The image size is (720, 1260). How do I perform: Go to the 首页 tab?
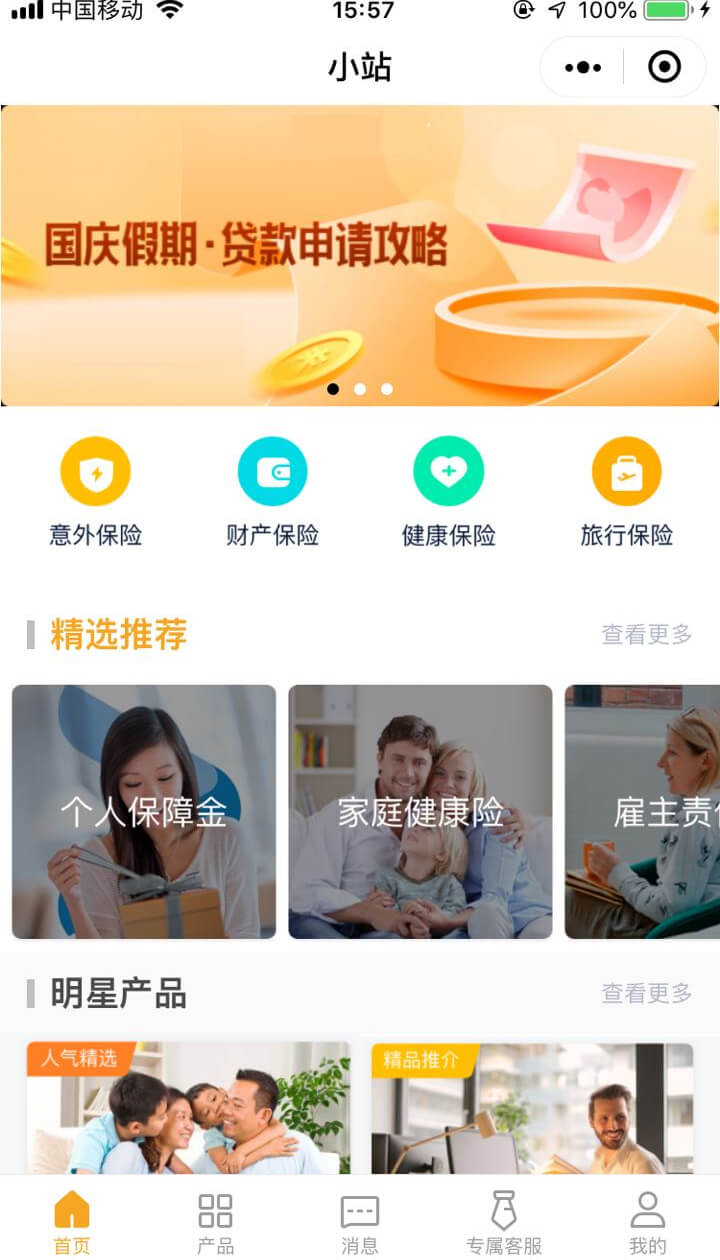[x=72, y=1221]
